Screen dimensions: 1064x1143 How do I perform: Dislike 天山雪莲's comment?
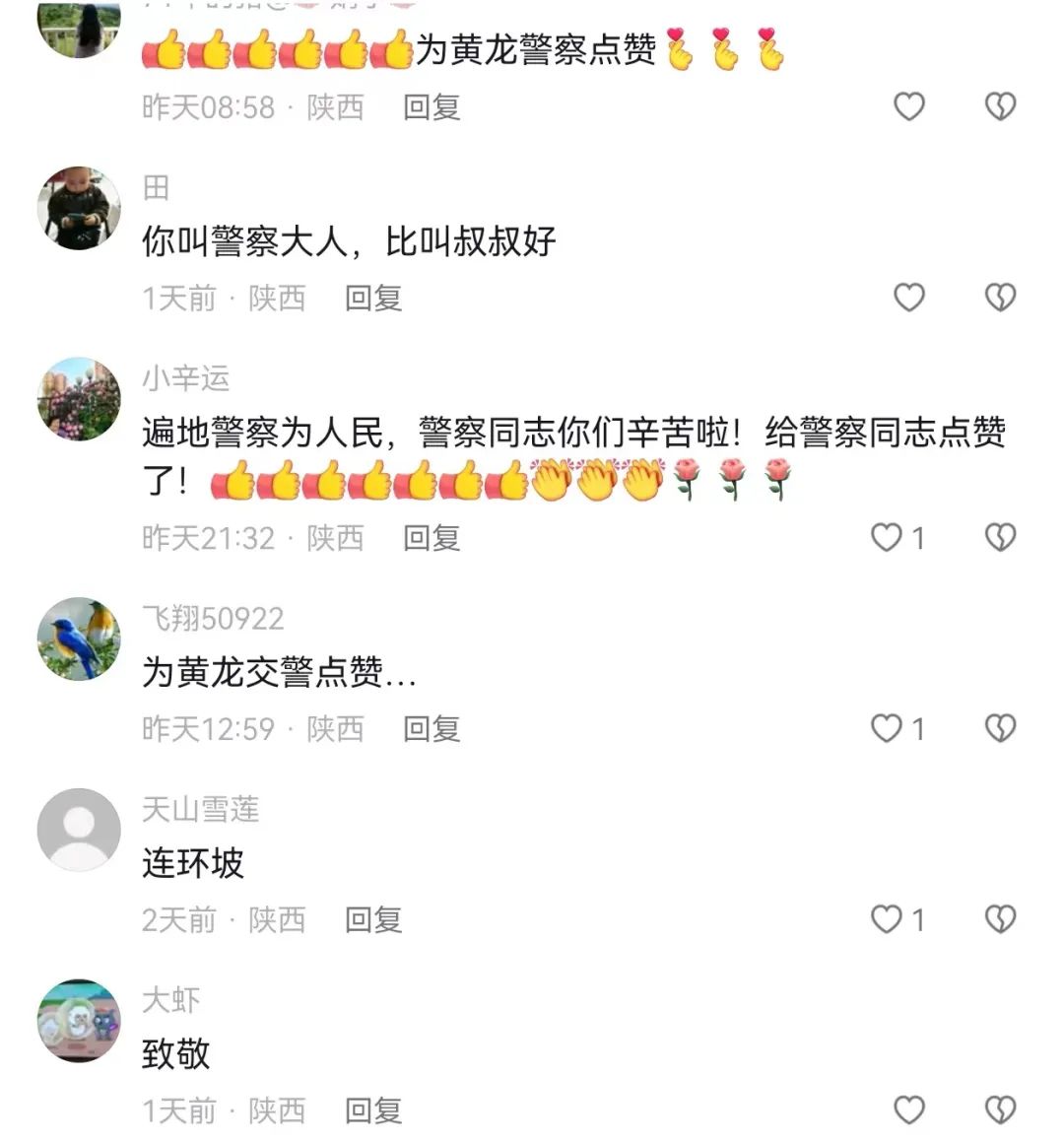(1000, 919)
